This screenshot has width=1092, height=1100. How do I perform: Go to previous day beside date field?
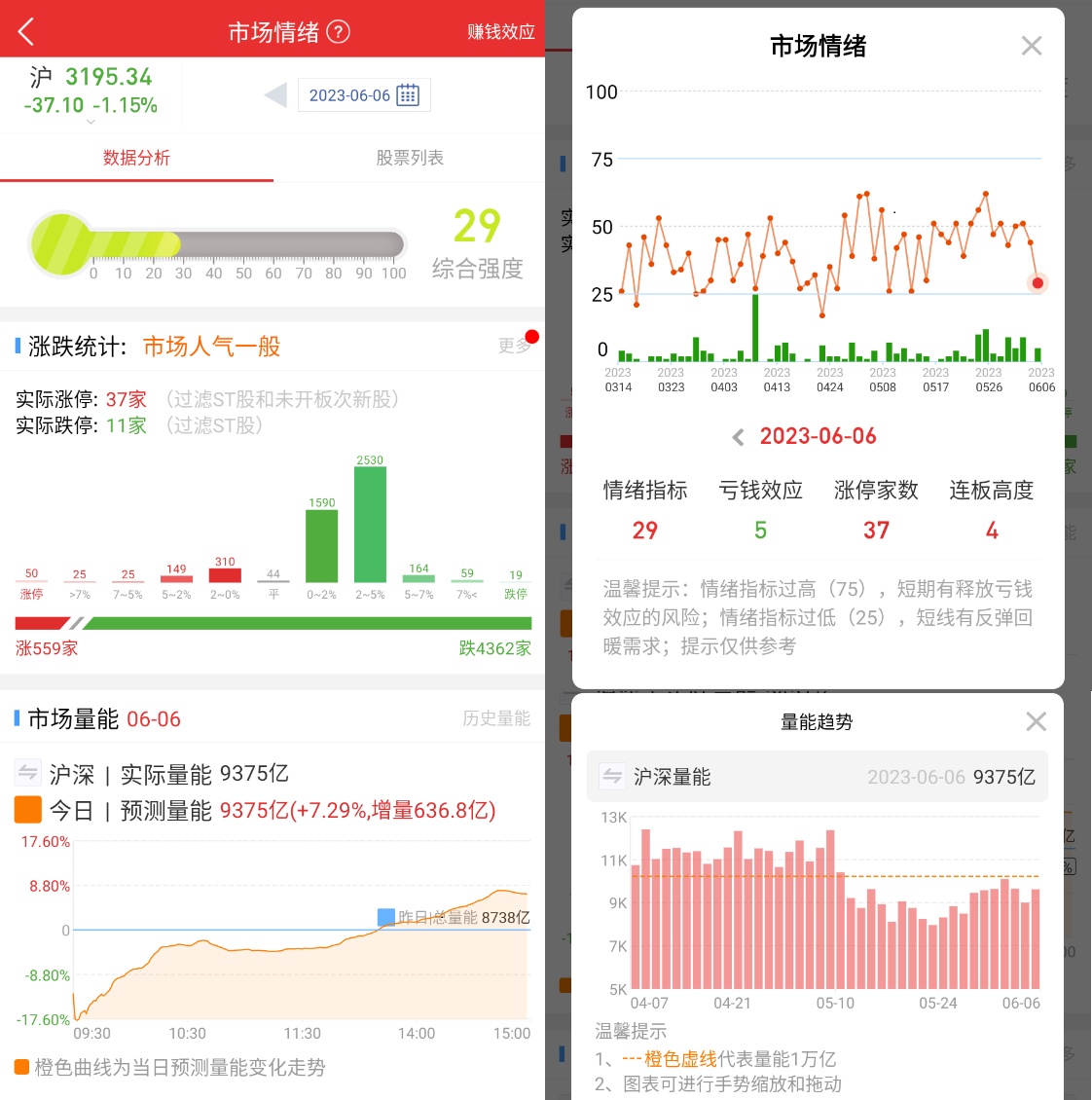pyautogui.click(x=276, y=95)
